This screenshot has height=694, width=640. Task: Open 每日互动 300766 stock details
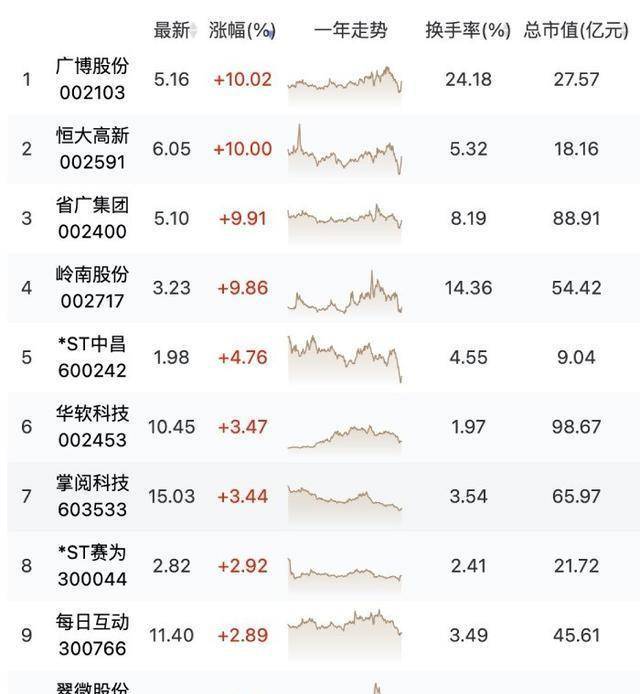click(92, 635)
